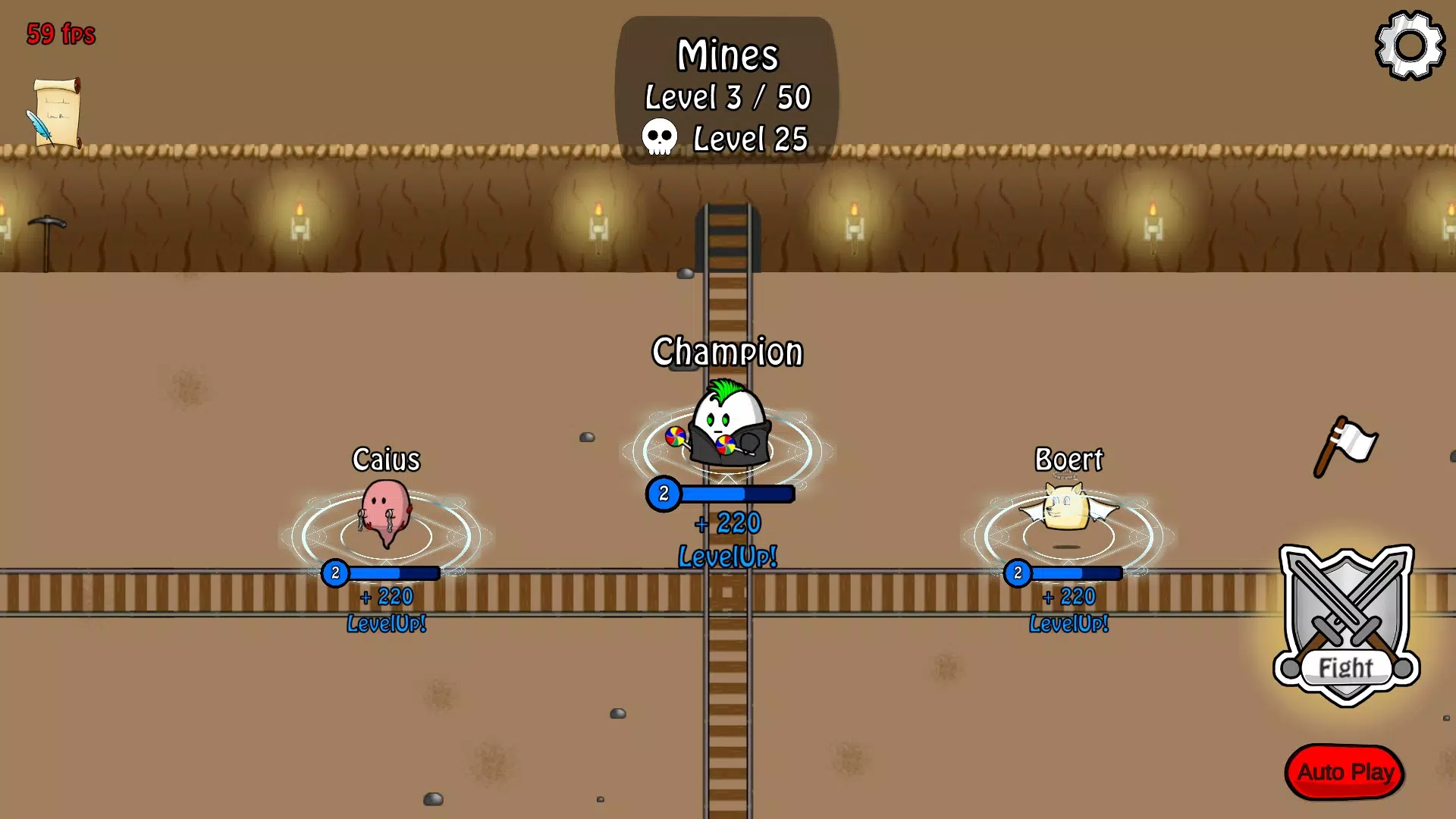Select the Caius character
This screenshot has width=1456, height=819.
(x=386, y=512)
